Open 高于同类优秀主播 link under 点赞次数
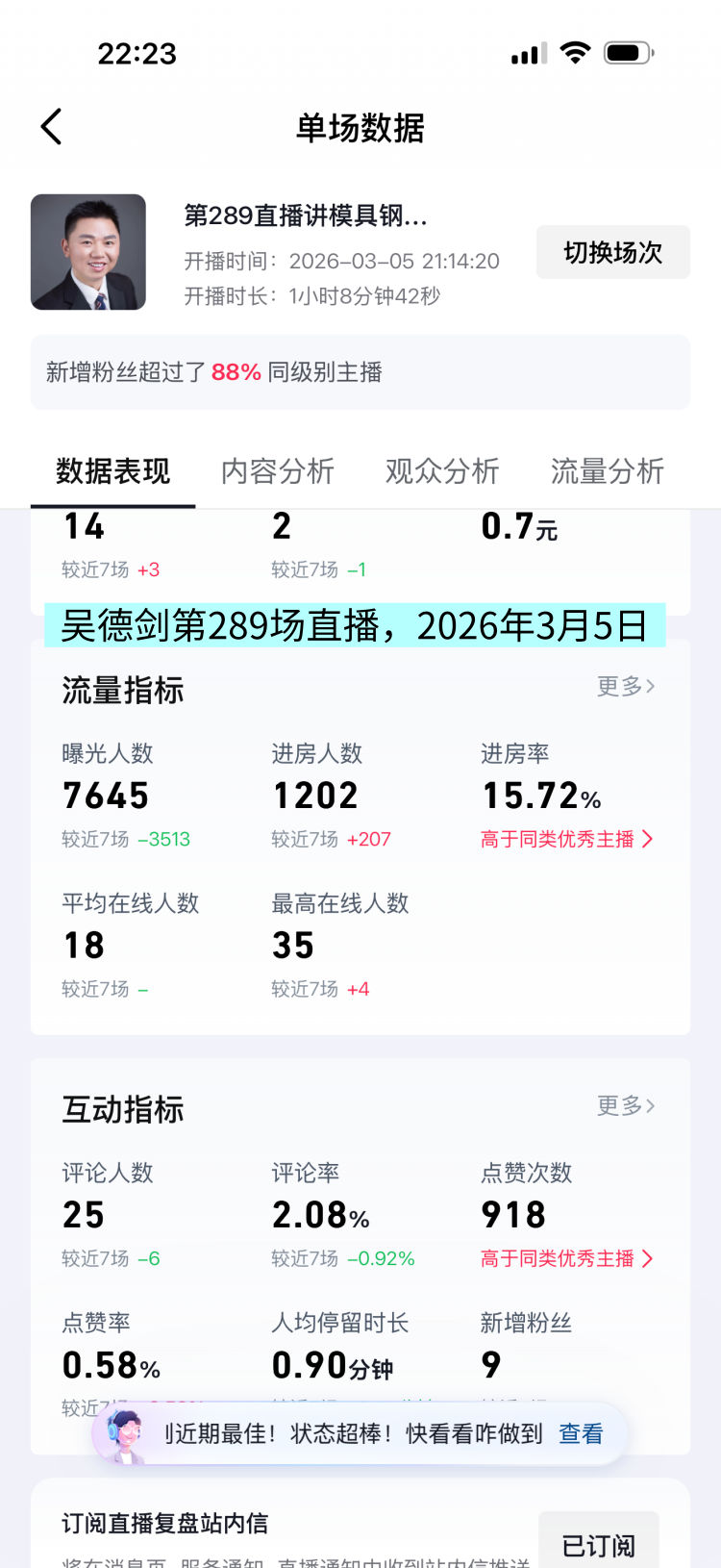 566,1258
